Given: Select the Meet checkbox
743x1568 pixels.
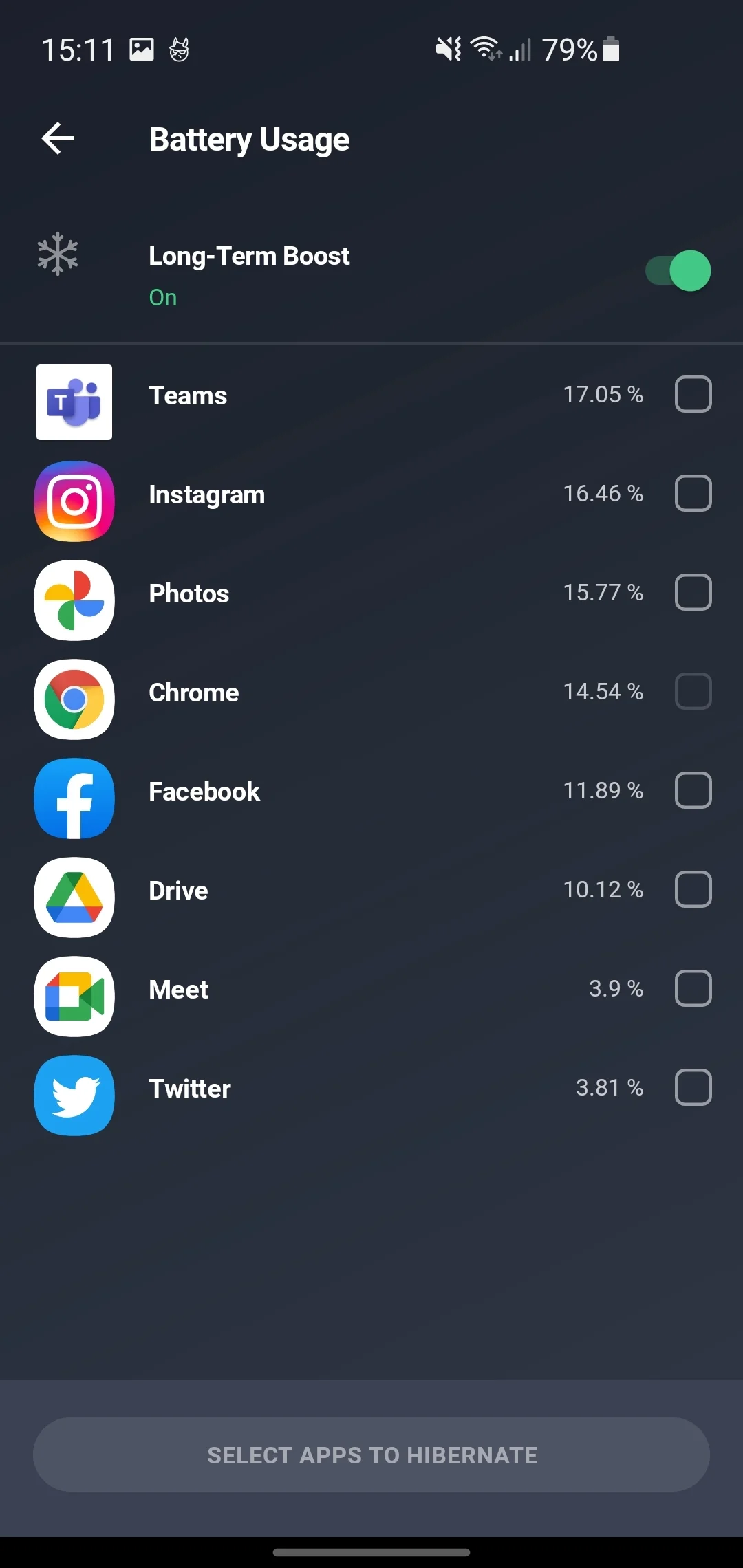Looking at the screenshot, I should click(x=693, y=989).
